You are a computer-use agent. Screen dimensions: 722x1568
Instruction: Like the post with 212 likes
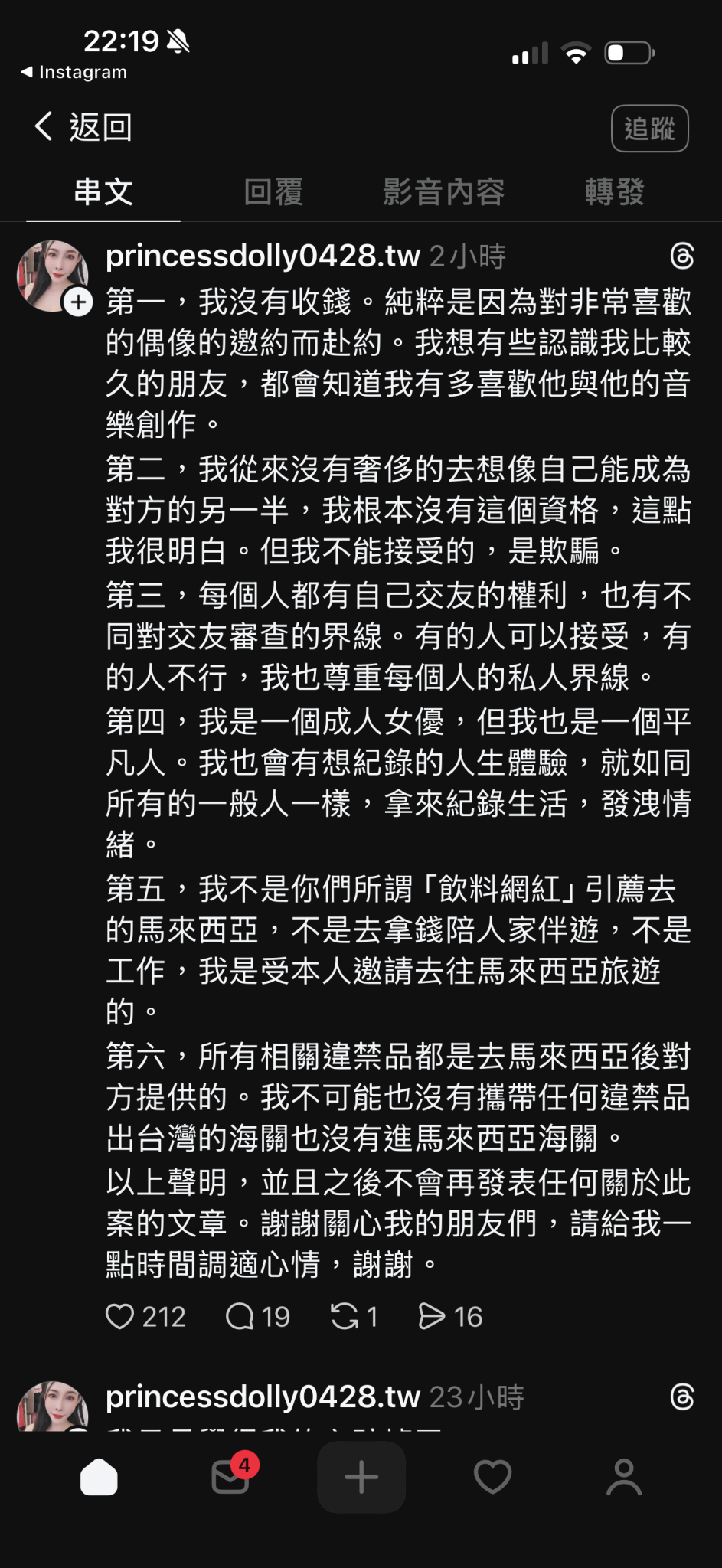[x=120, y=1316]
